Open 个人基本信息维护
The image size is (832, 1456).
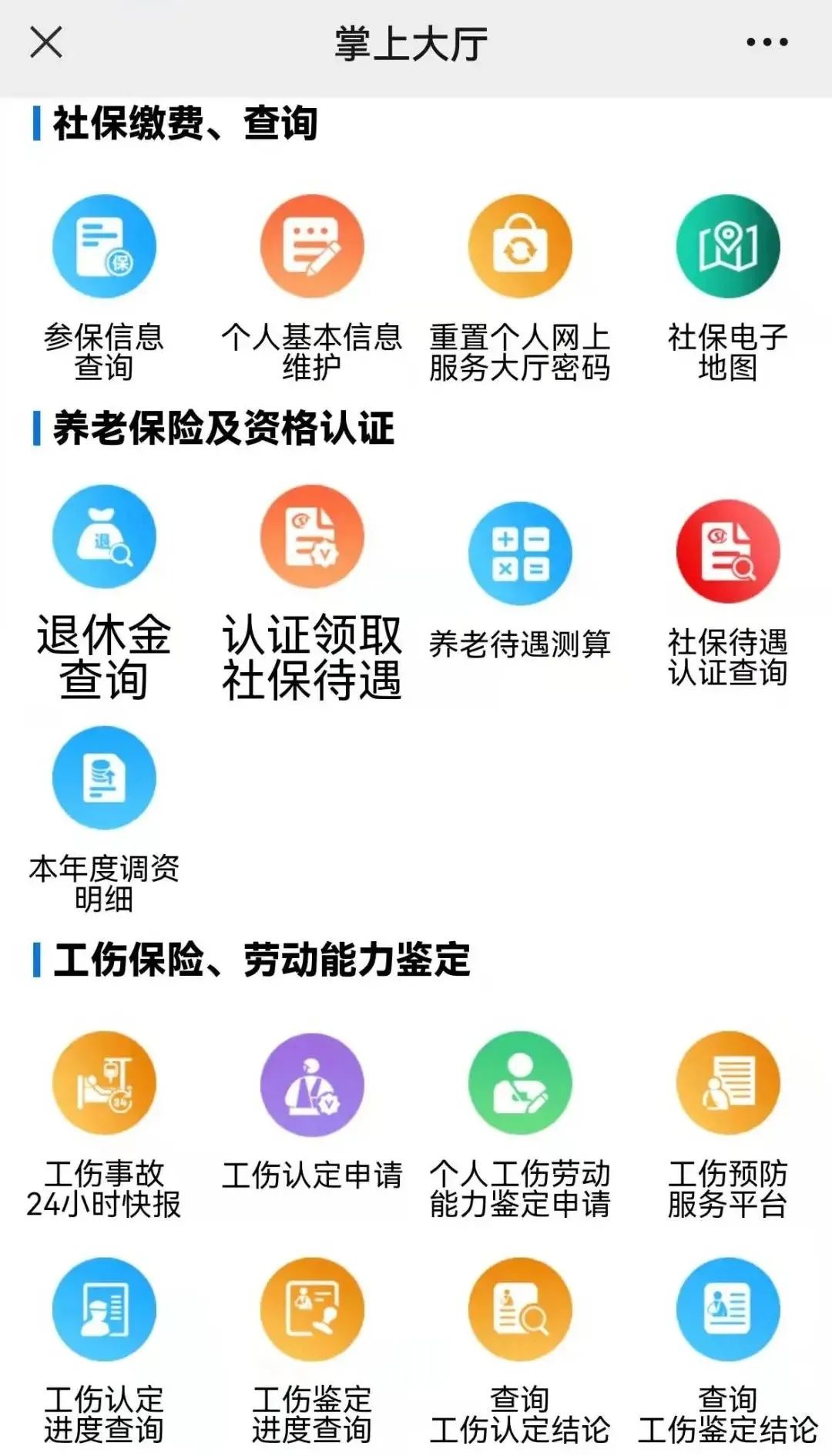312,247
